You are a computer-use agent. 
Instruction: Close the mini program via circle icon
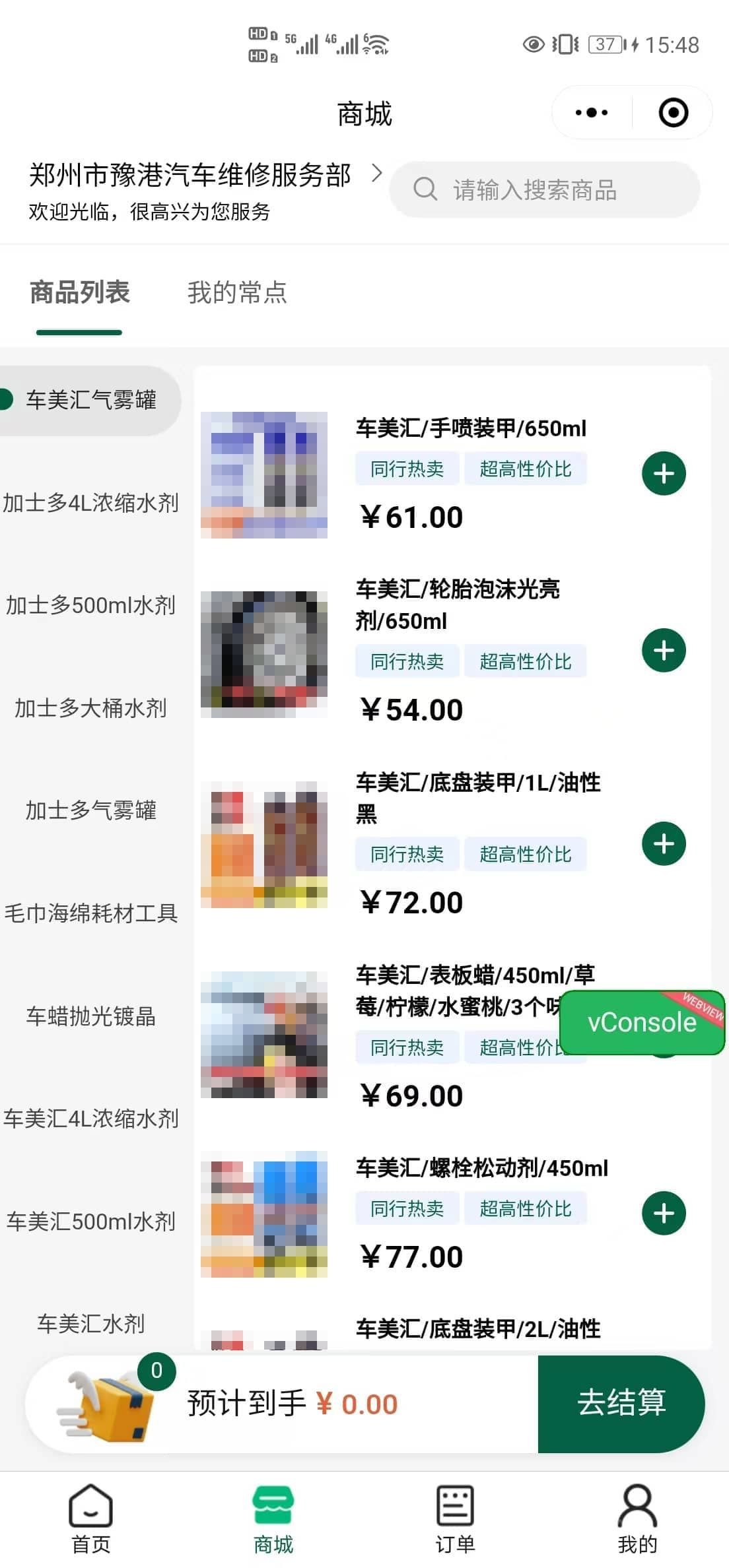(x=673, y=113)
